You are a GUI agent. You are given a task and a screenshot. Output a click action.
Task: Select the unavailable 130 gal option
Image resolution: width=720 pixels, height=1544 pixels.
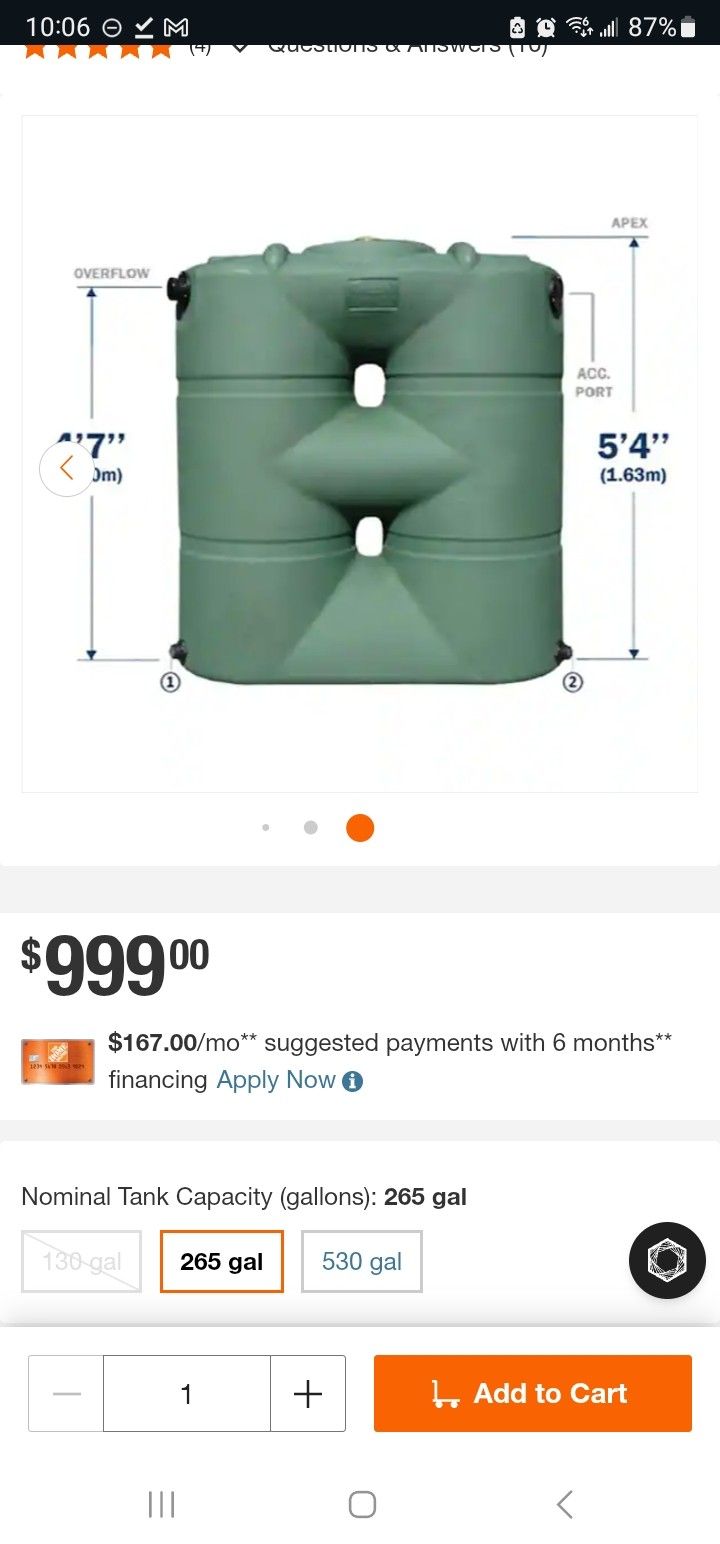point(82,1261)
